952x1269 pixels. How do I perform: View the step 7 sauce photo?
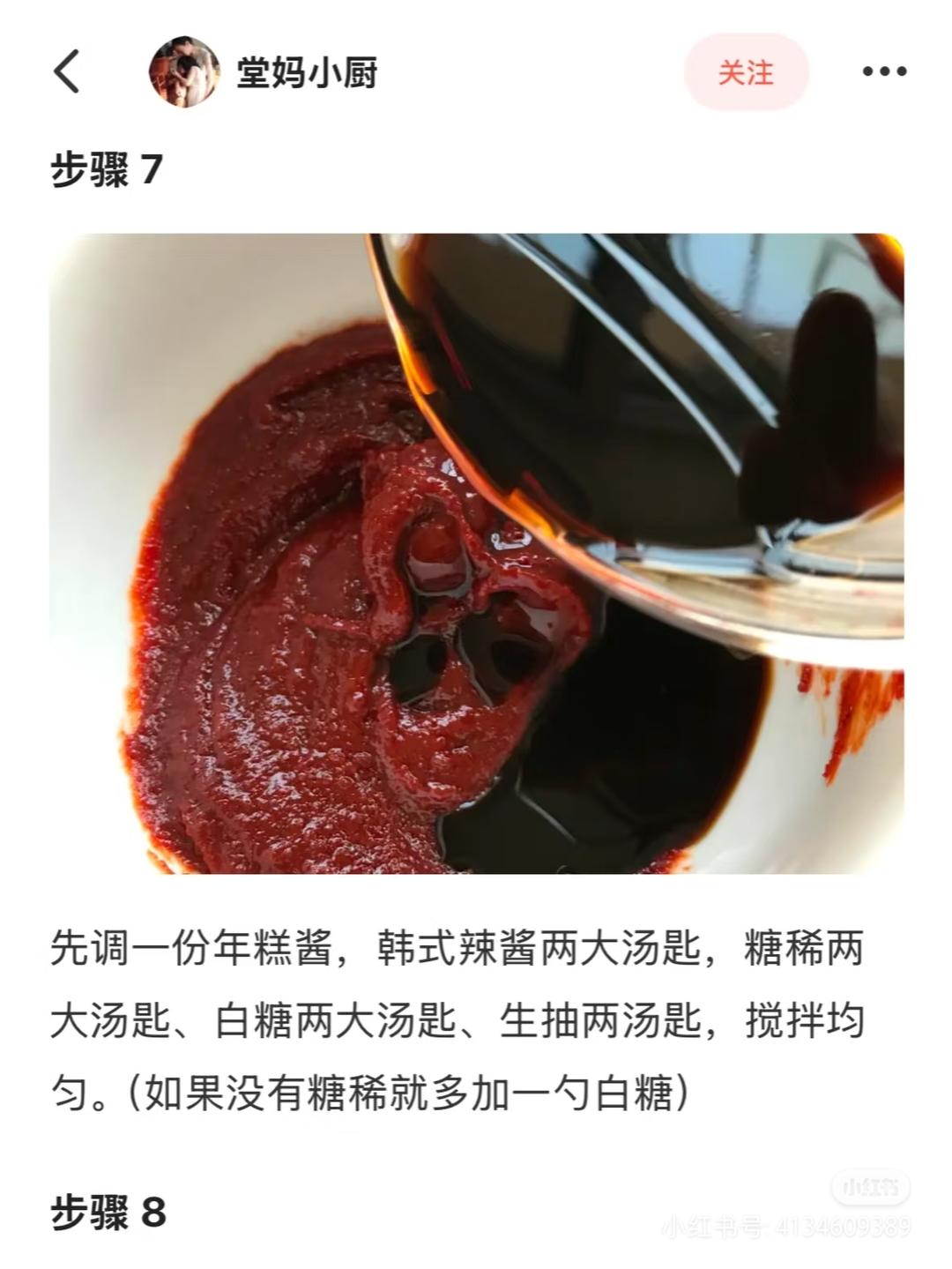(x=476, y=553)
